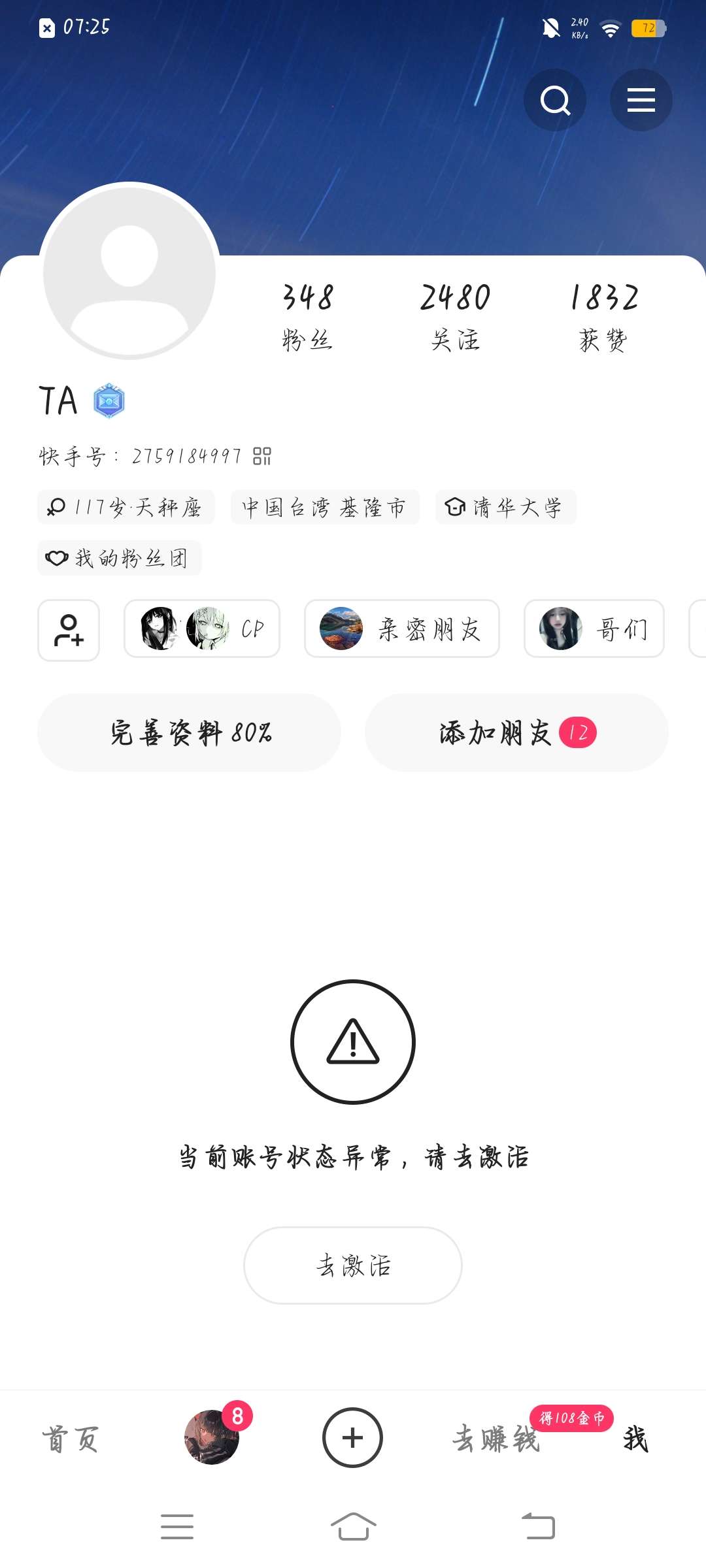Open the QR code next to 快手号

(262, 456)
